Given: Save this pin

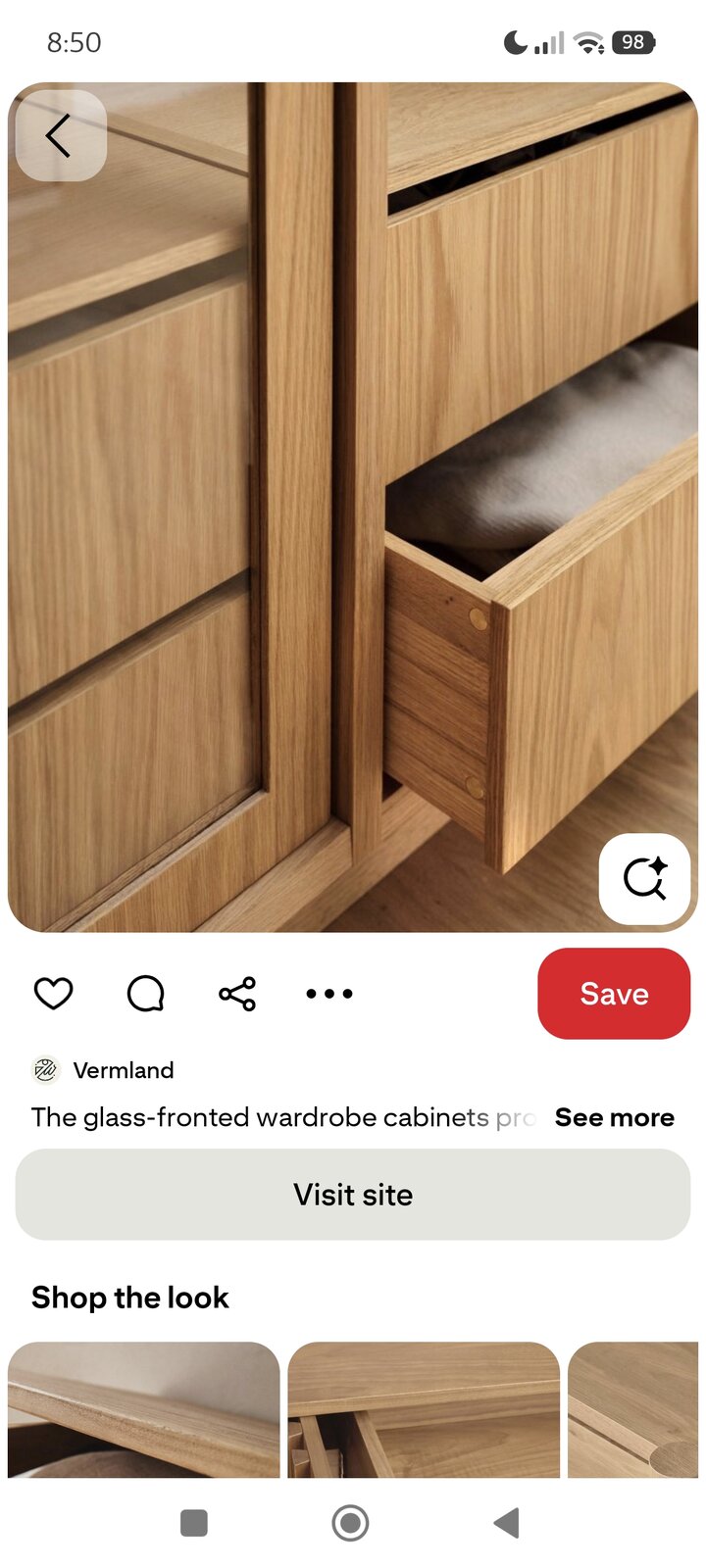Looking at the screenshot, I should (614, 993).
